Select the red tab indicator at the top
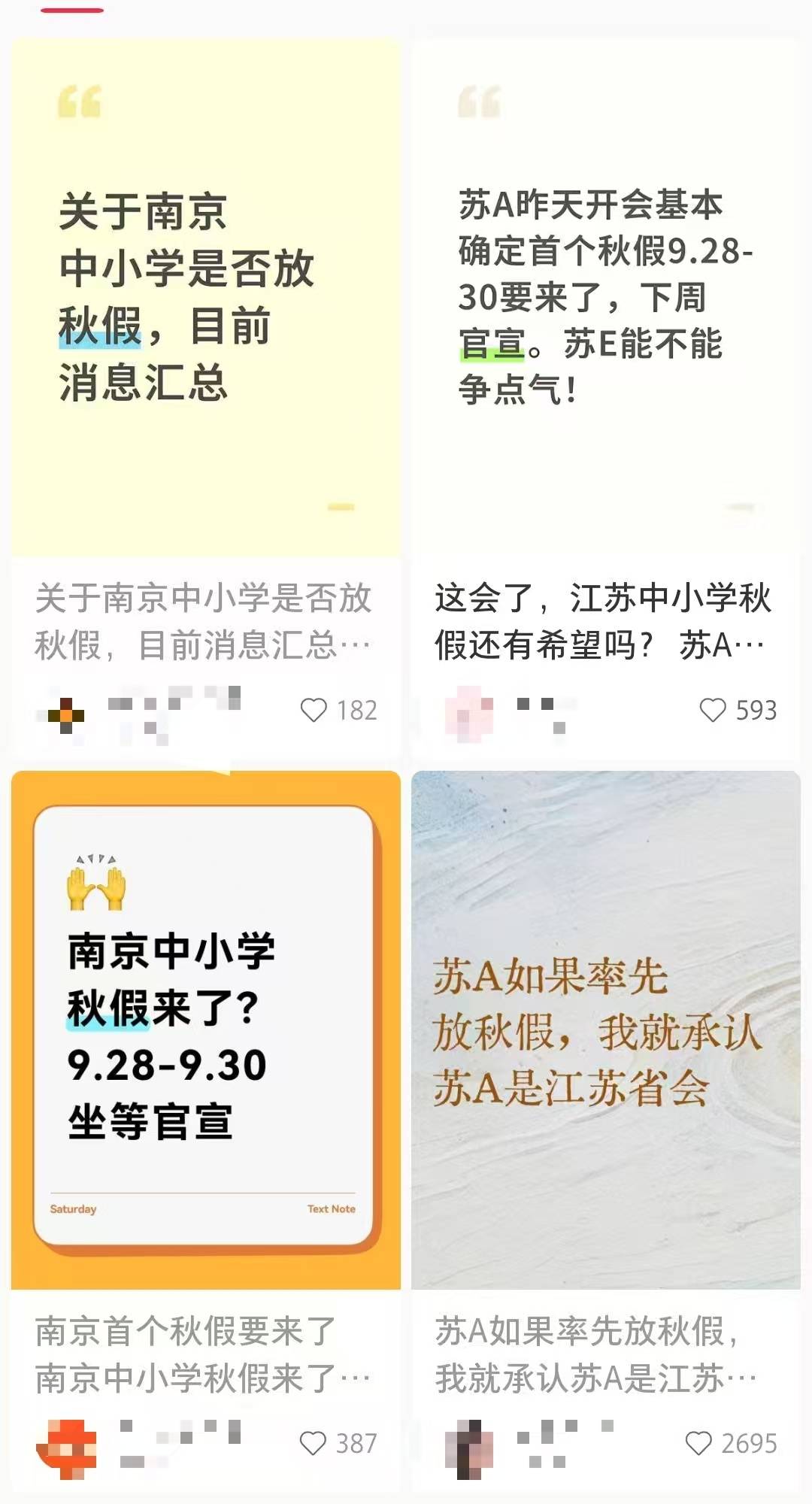The width and height of the screenshot is (812, 1504). point(70,11)
